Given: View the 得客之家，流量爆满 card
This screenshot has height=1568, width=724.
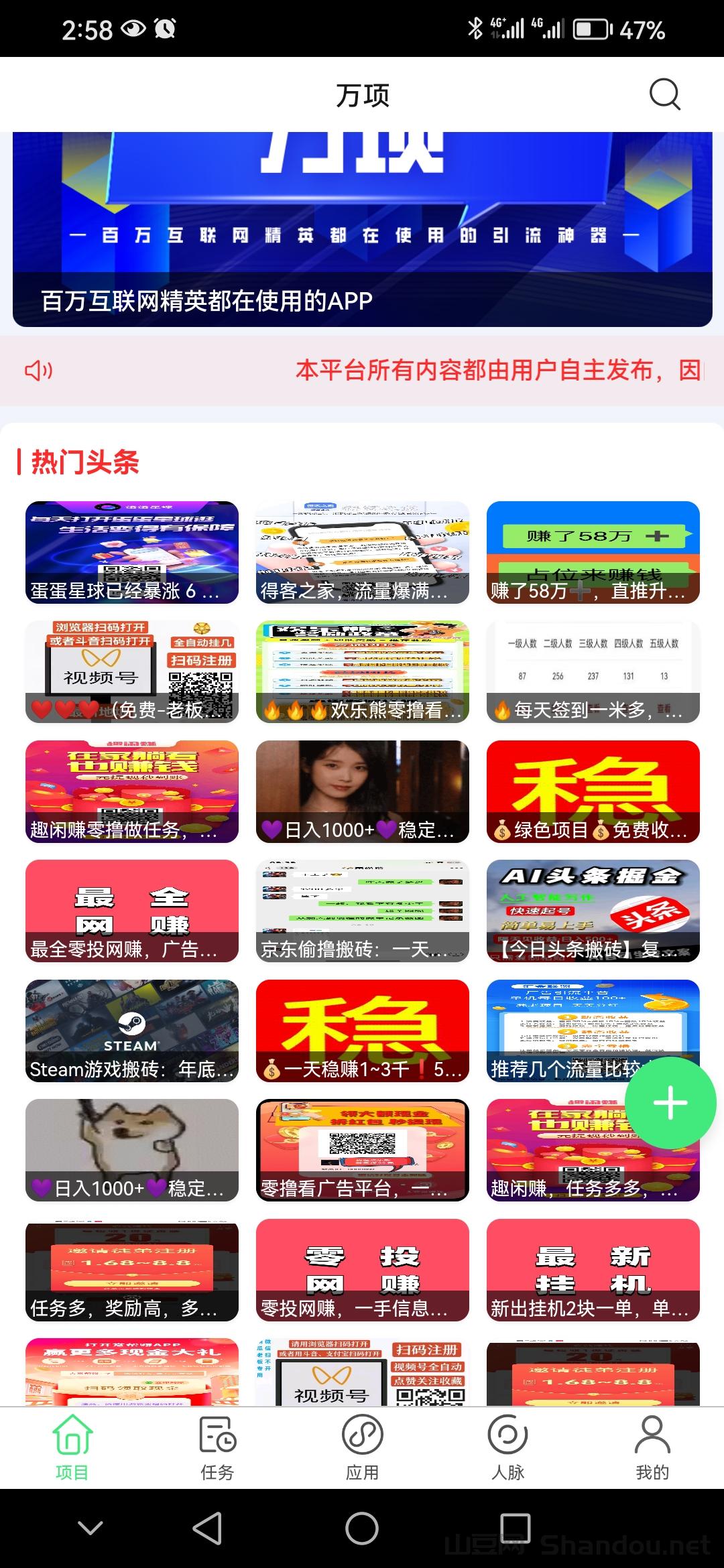Looking at the screenshot, I should click(x=362, y=552).
